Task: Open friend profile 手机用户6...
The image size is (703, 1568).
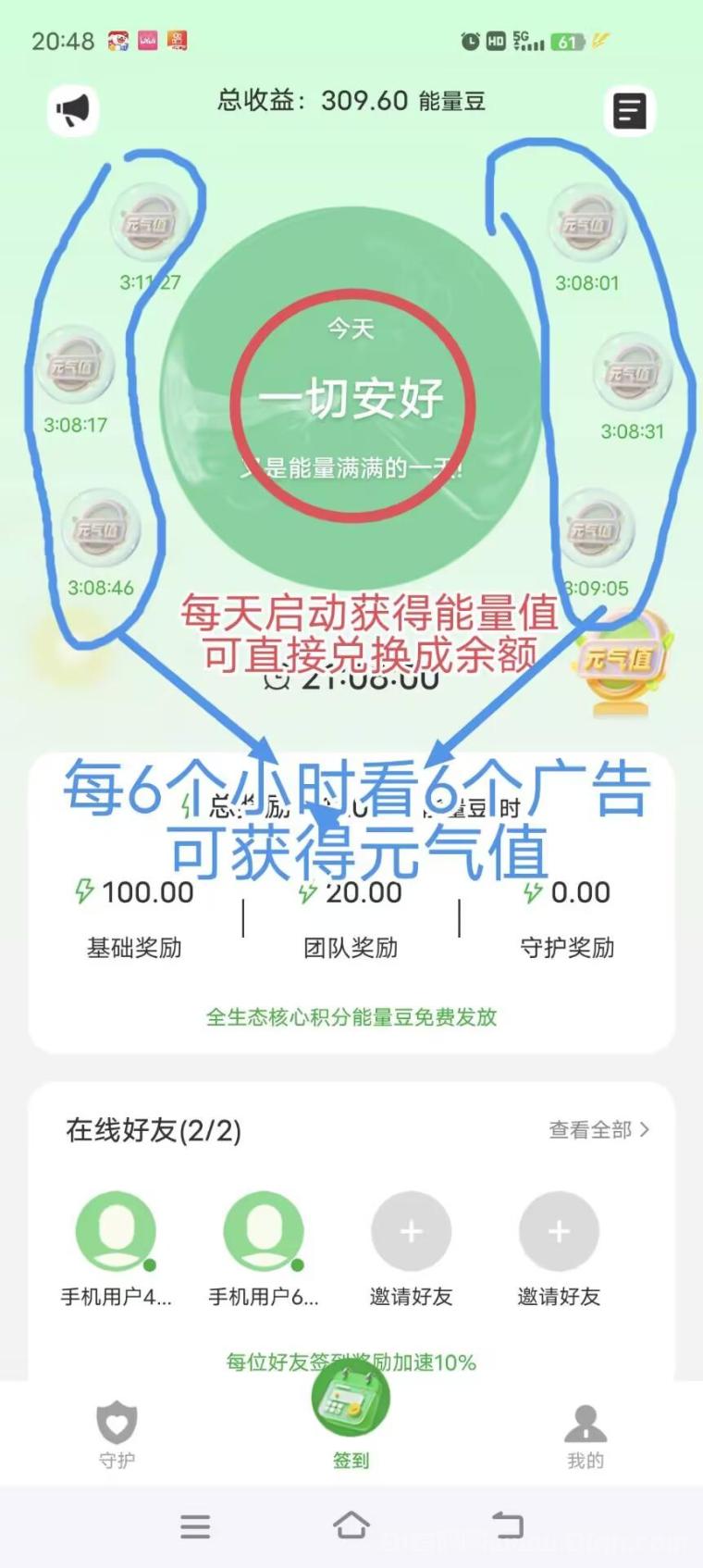Action: 264,1231
